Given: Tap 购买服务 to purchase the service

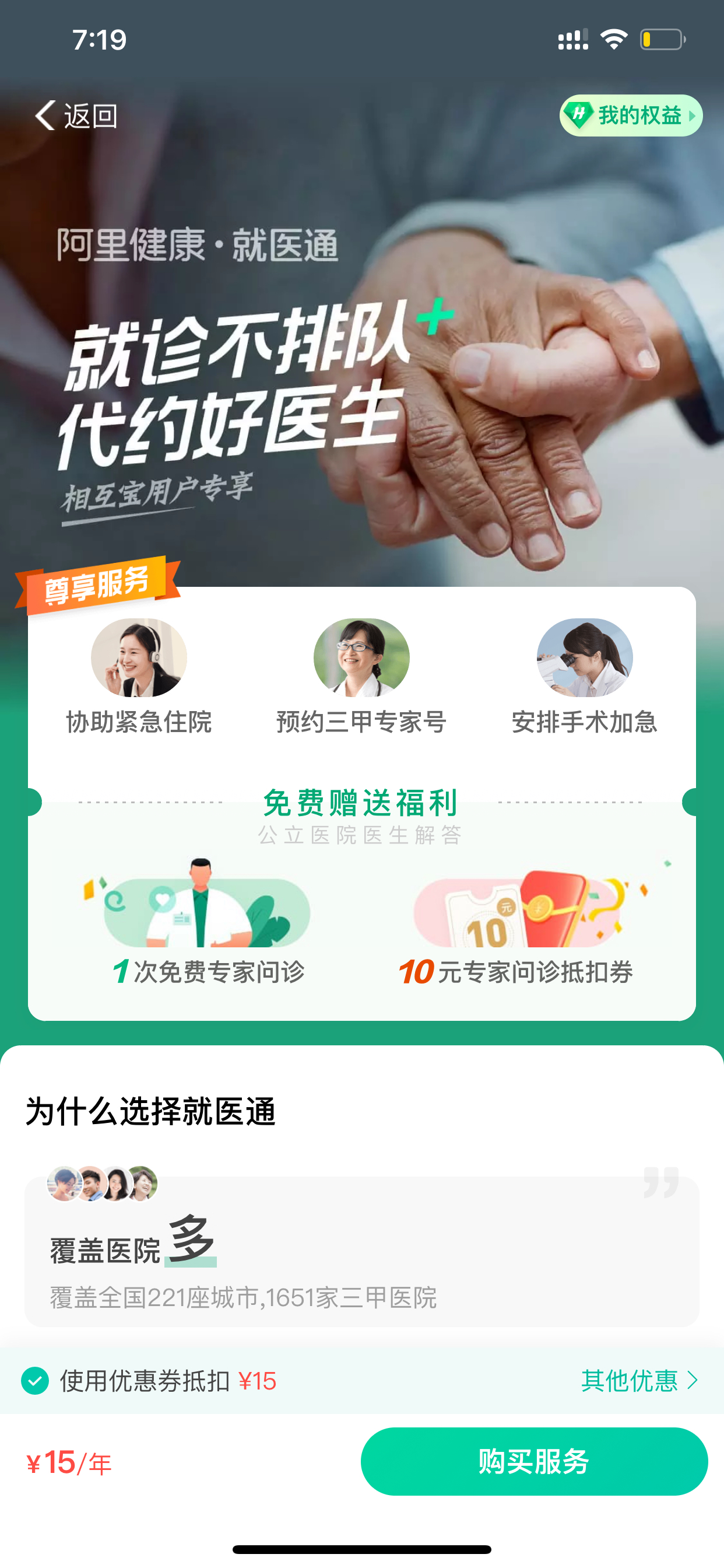Looking at the screenshot, I should click(534, 1461).
